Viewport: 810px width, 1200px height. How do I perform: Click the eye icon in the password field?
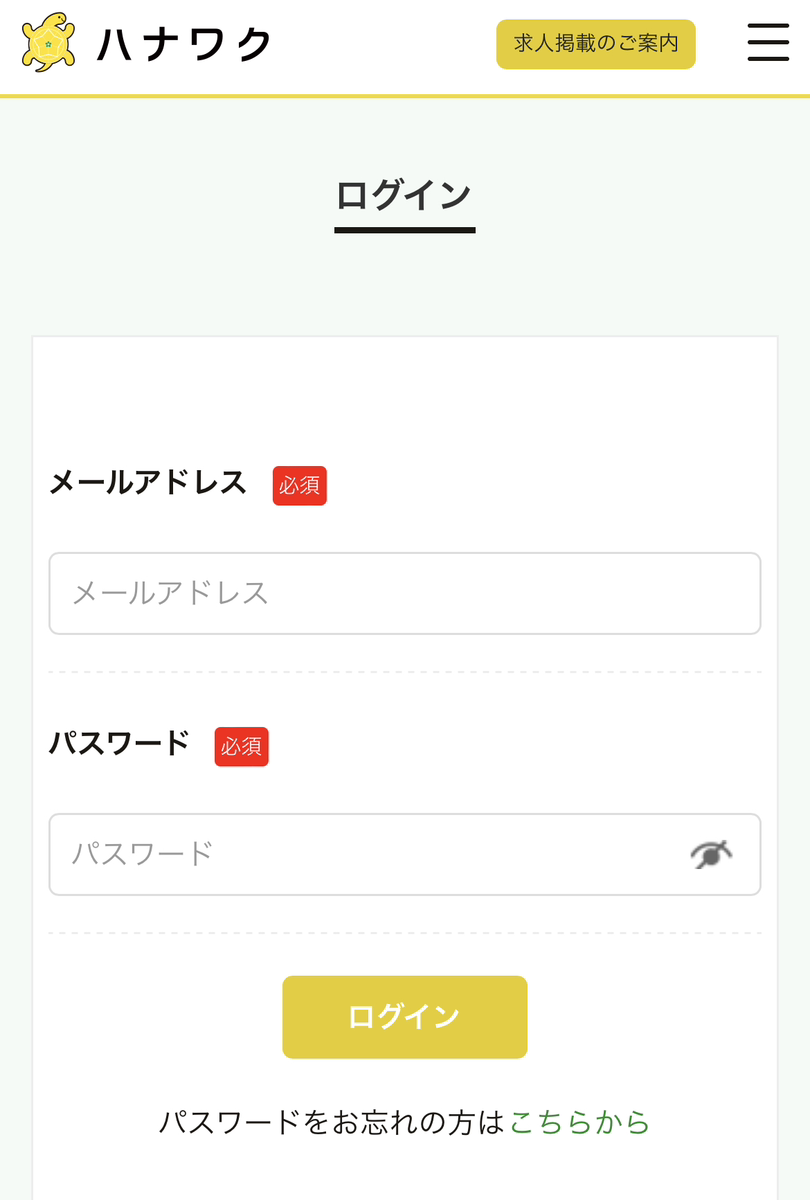[x=712, y=854]
